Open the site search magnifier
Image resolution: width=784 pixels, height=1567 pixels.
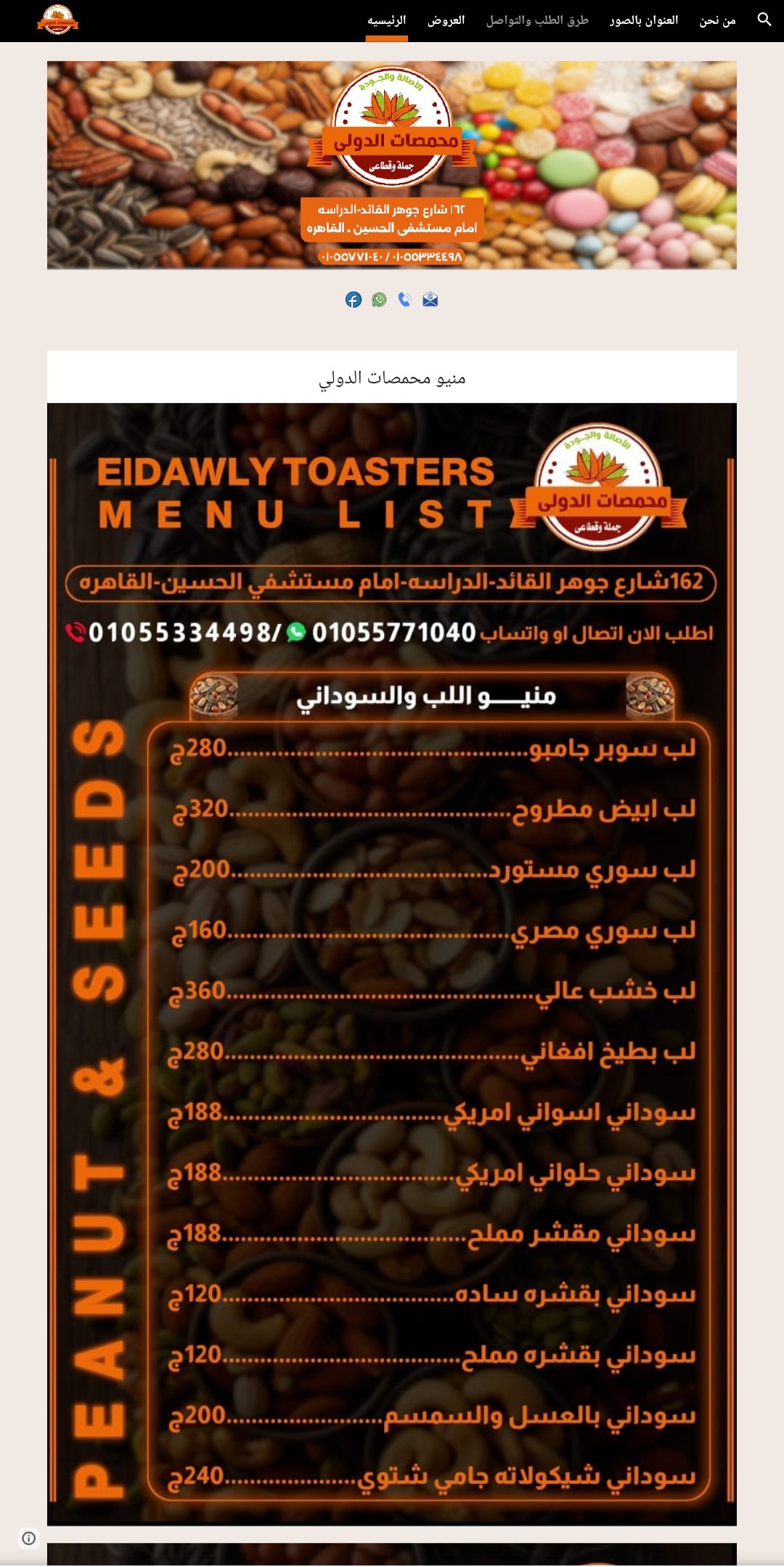point(764,20)
